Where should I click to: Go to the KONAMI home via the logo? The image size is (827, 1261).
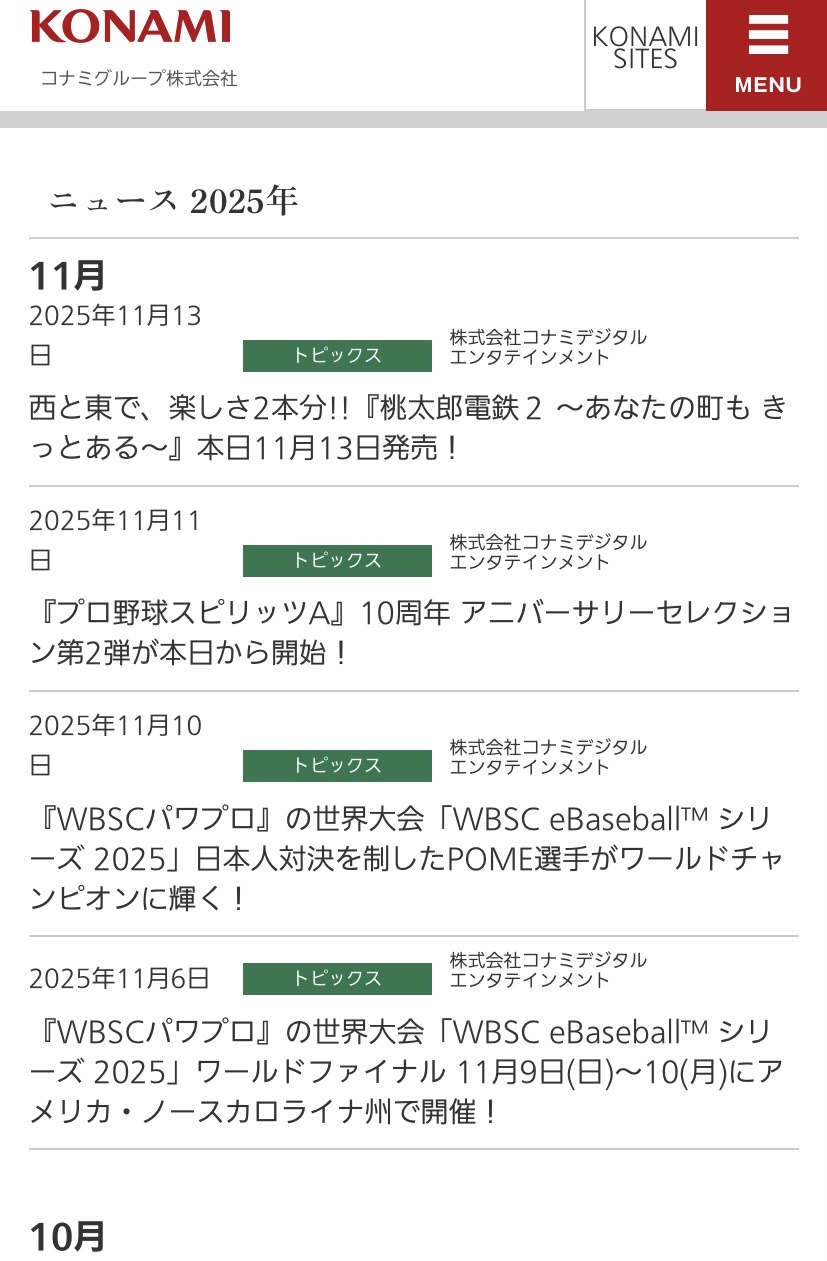(x=131, y=27)
